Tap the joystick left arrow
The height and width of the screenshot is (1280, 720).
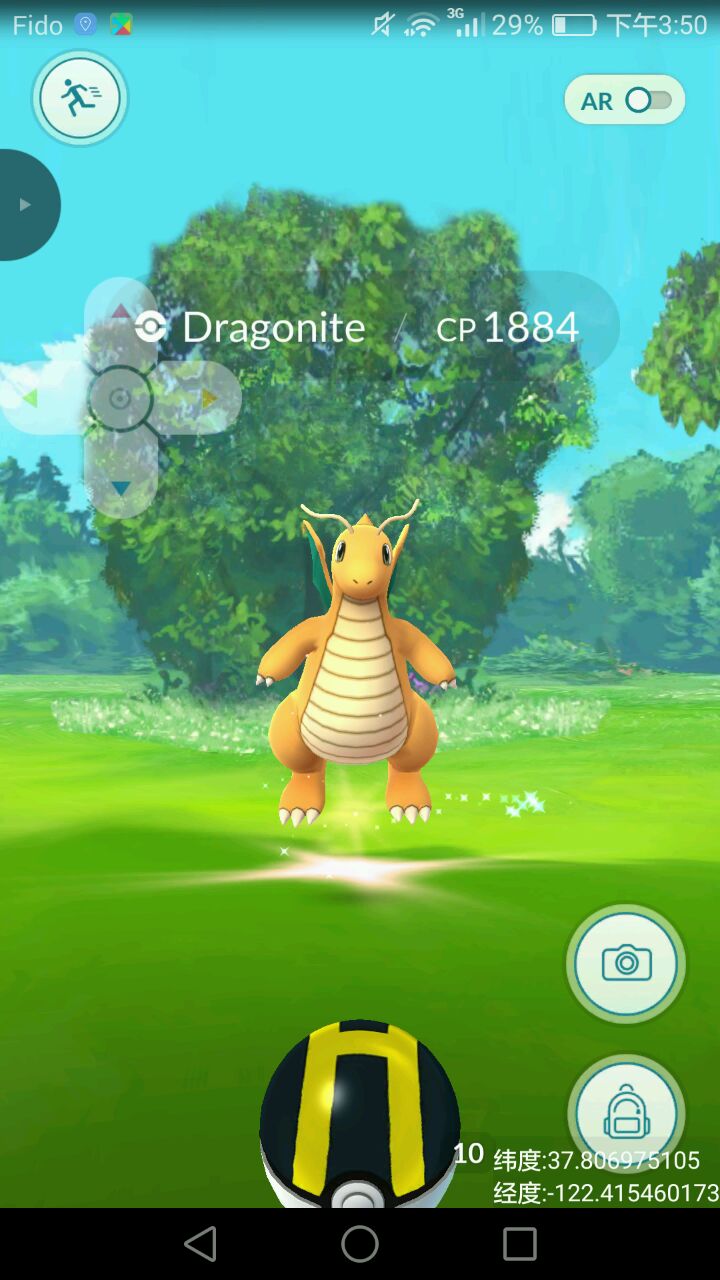[30, 399]
